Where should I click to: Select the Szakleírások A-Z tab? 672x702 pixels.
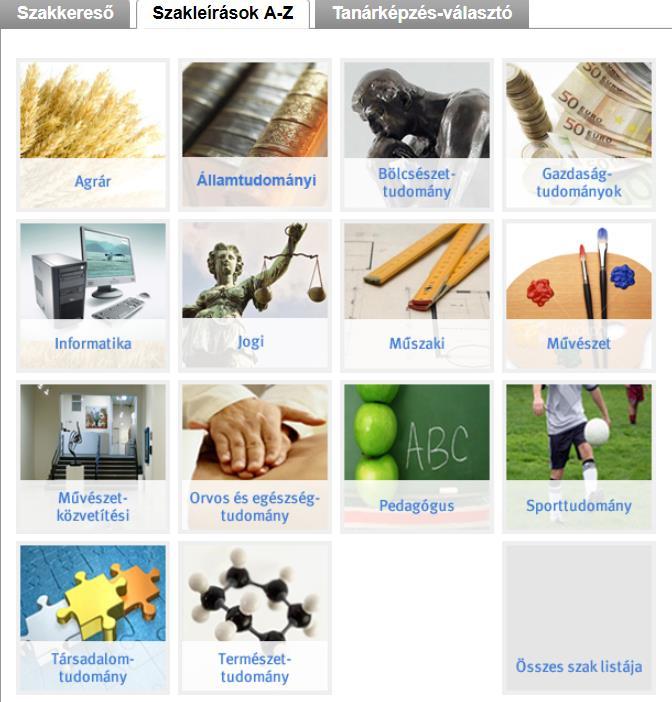223,14
